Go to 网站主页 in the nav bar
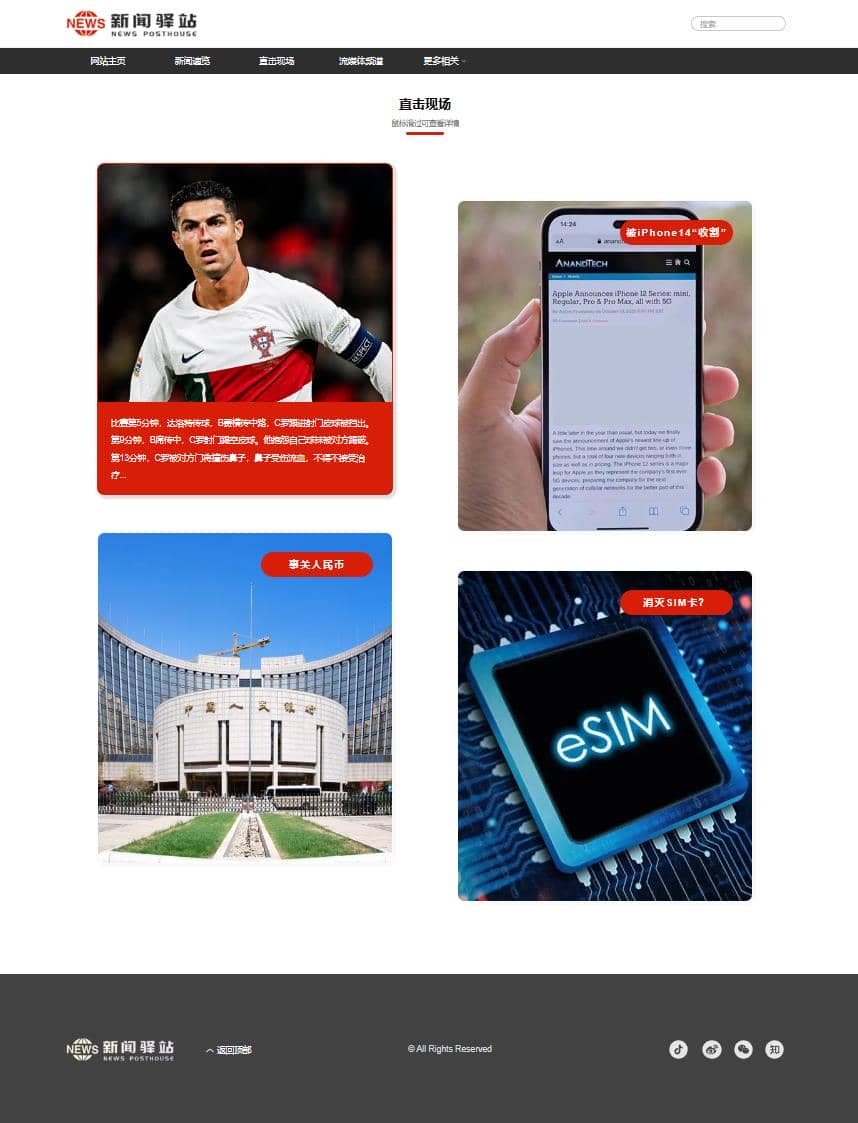The height and width of the screenshot is (1123, 858). pyautogui.click(x=108, y=61)
